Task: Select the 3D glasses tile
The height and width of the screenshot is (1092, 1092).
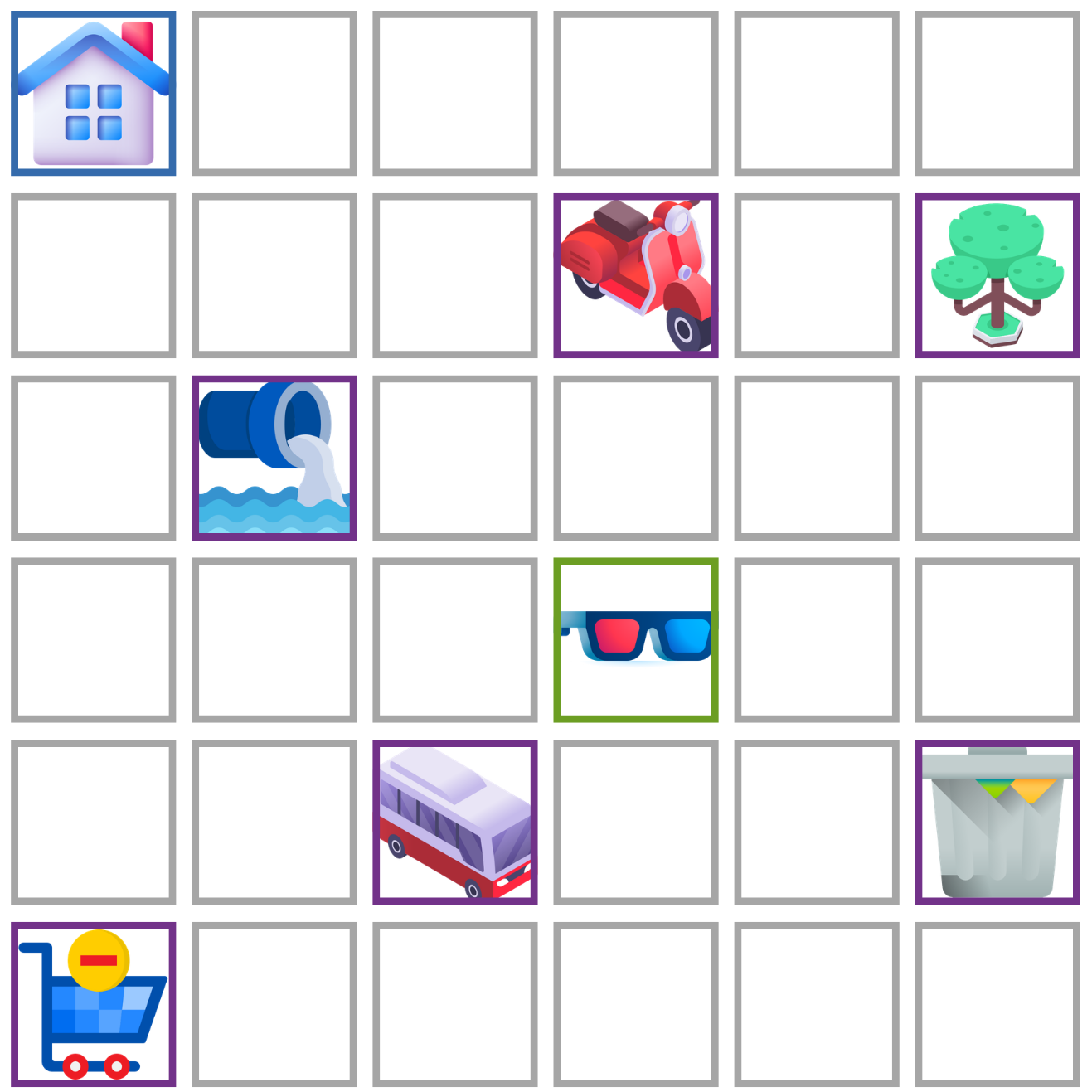Action: tap(635, 639)
